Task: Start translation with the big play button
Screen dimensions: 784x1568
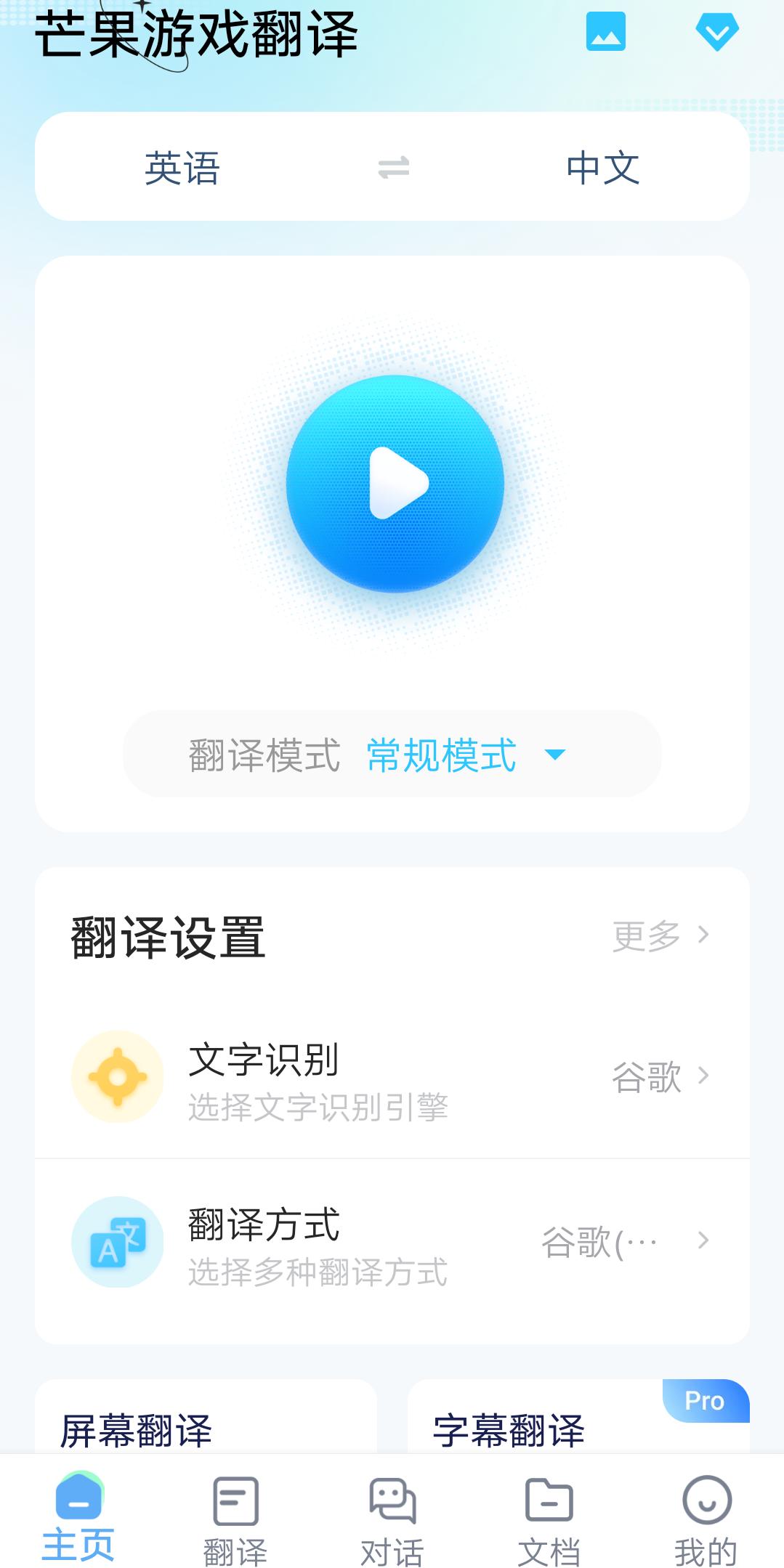Action: (395, 484)
